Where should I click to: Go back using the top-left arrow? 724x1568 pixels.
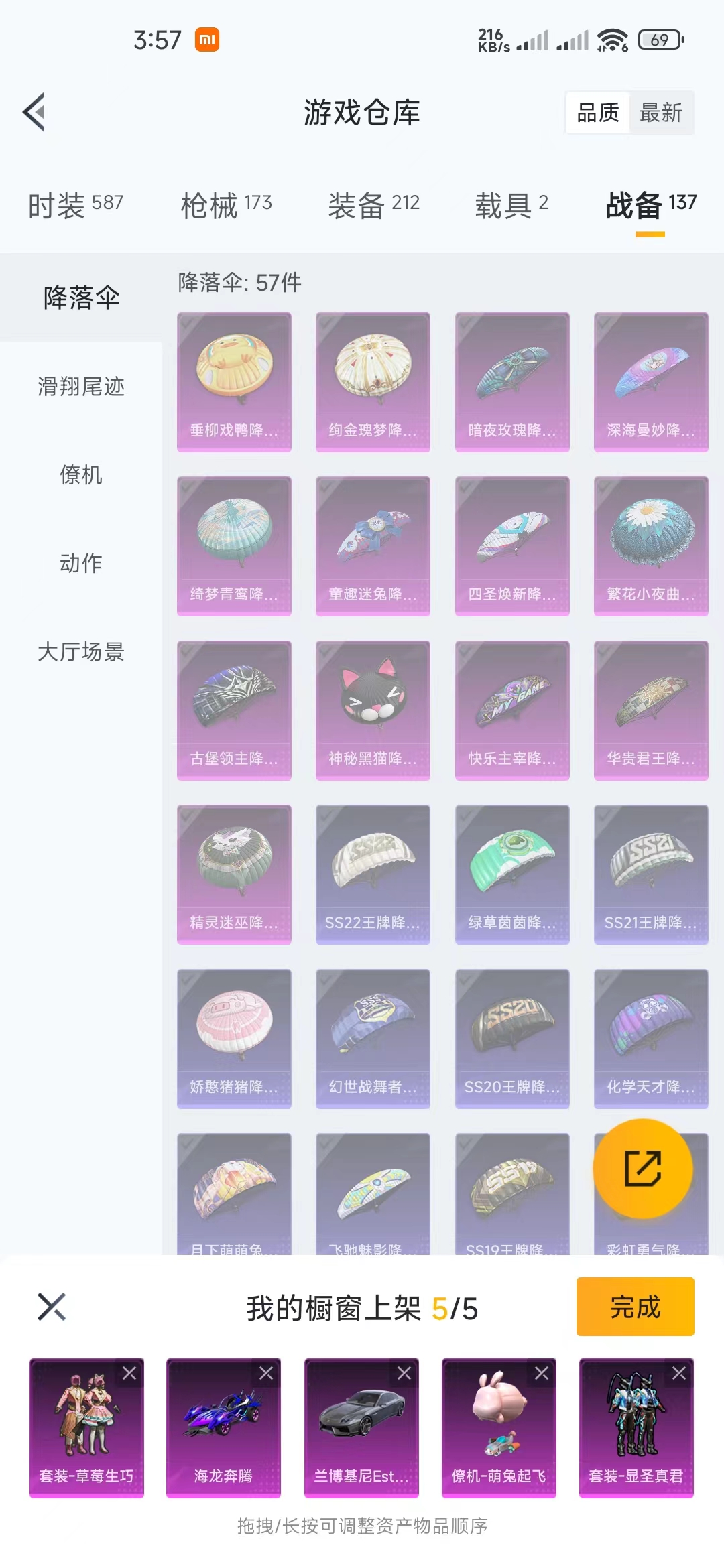click(34, 112)
